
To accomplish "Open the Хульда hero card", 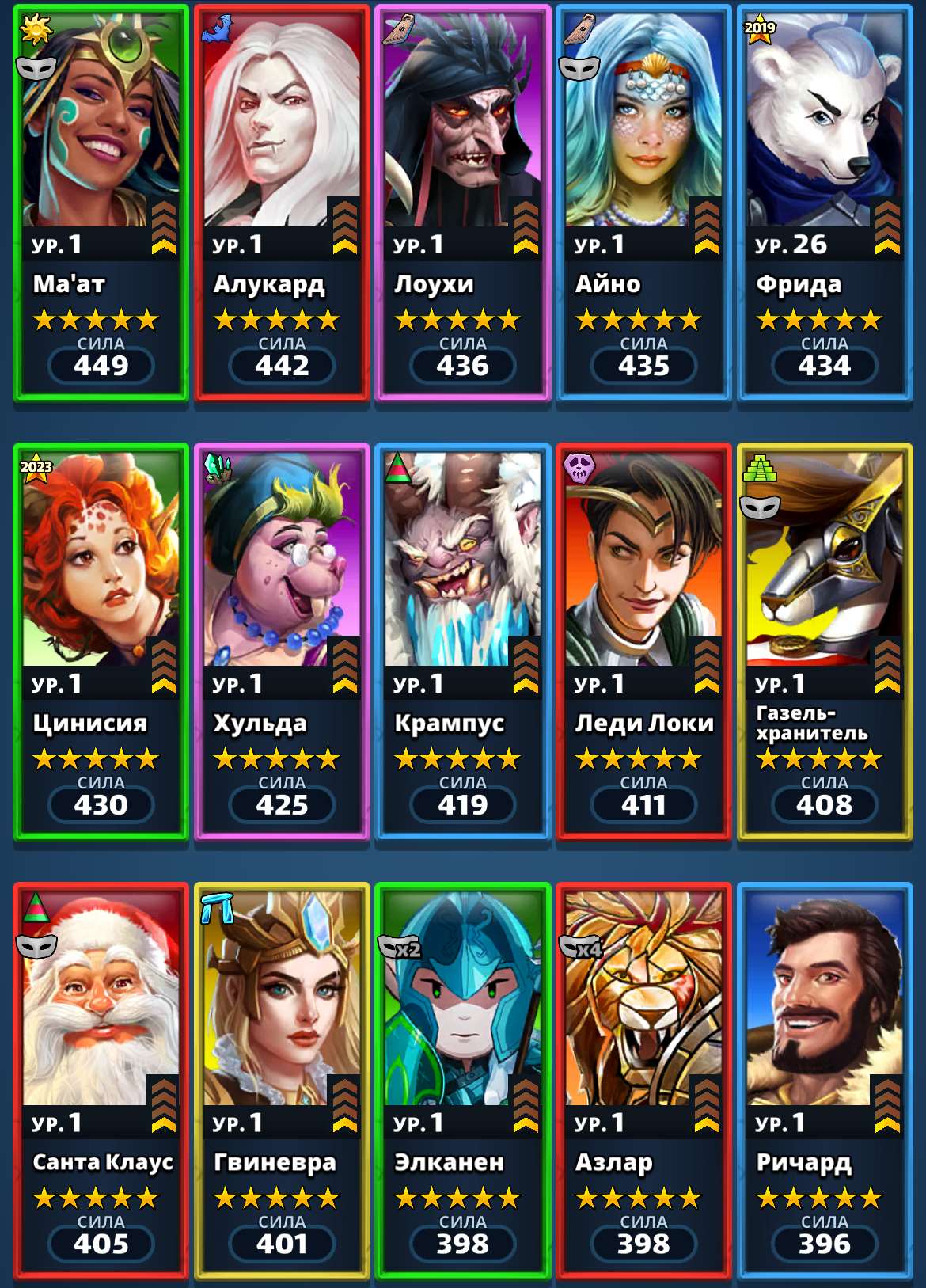I will pyautogui.click(x=282, y=641).
